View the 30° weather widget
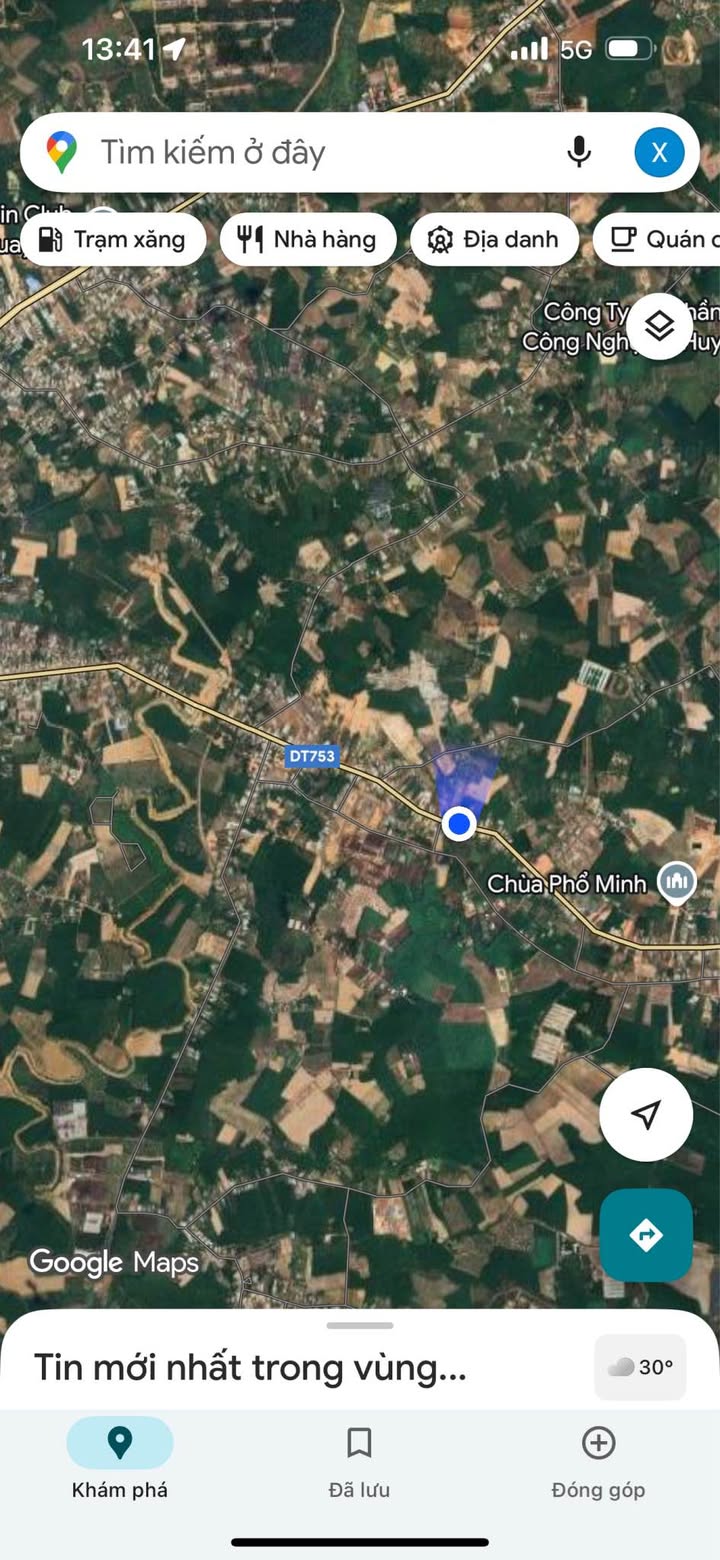Screen dimensions: 720x1560 (x=640, y=1367)
